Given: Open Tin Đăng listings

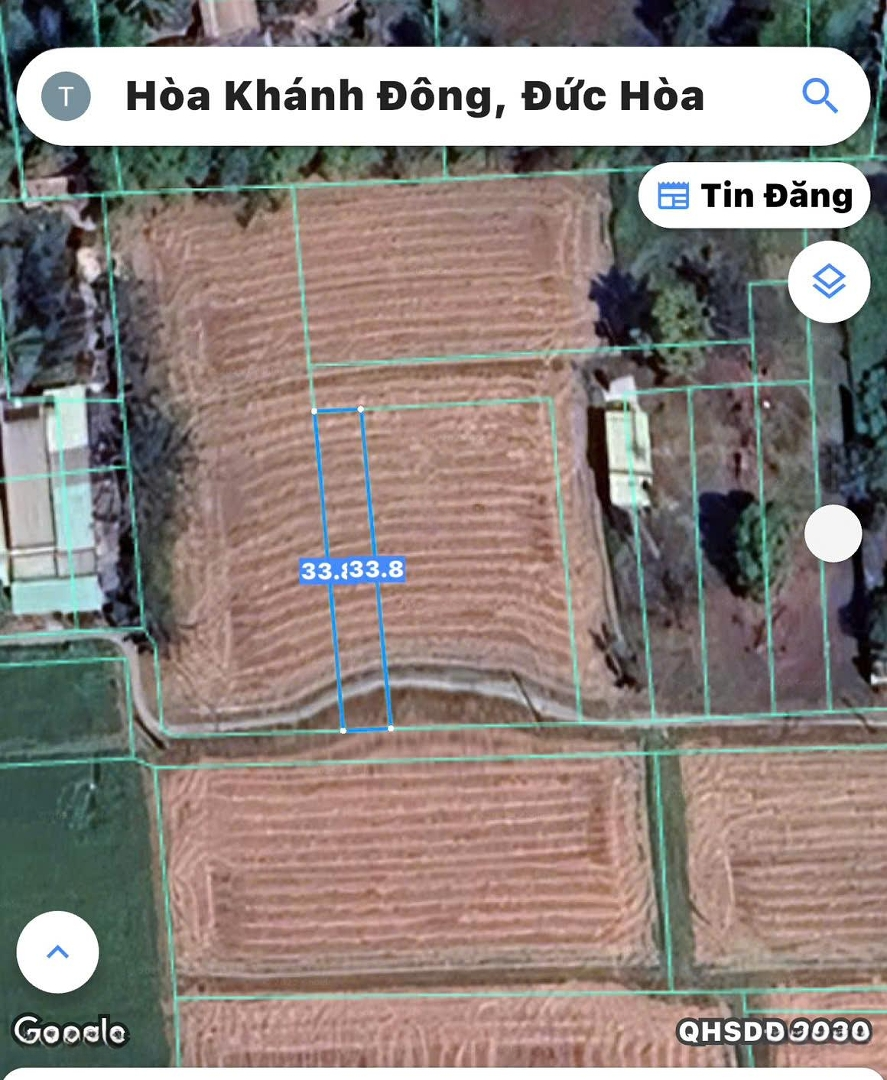Looking at the screenshot, I should coord(754,195).
